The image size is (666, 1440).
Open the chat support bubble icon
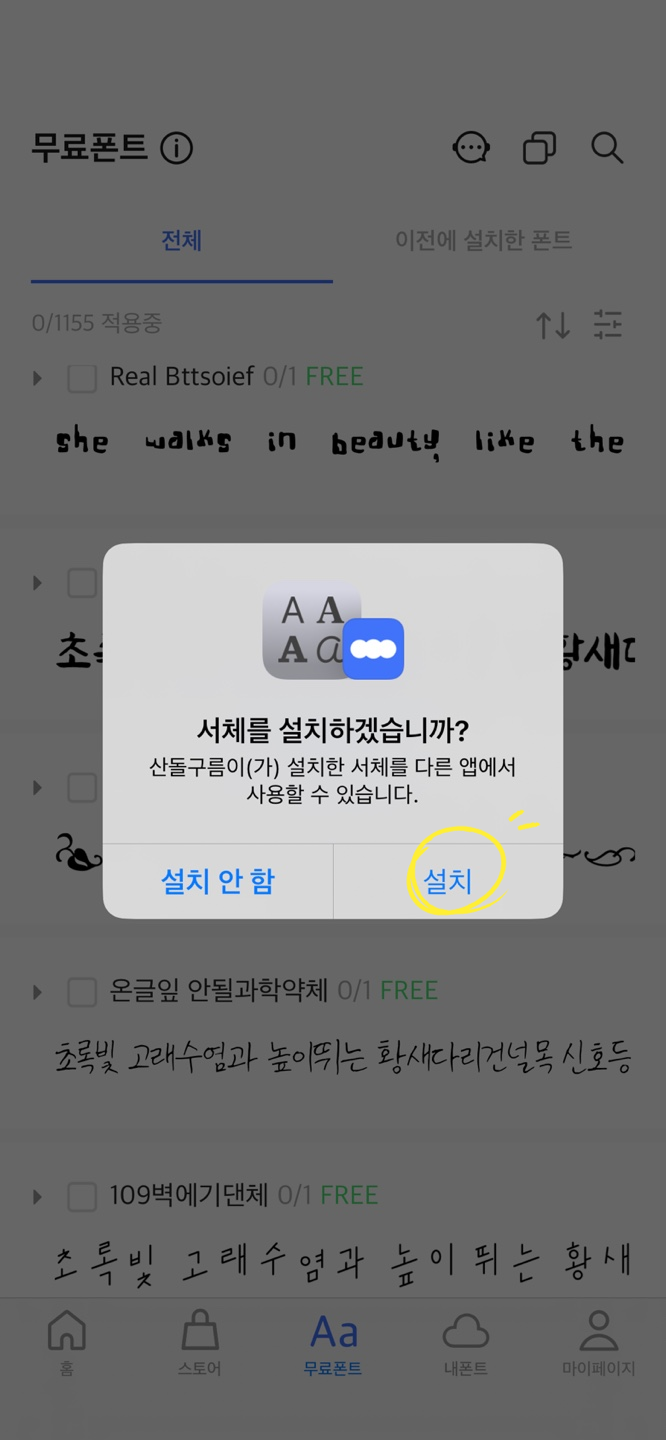point(471,148)
